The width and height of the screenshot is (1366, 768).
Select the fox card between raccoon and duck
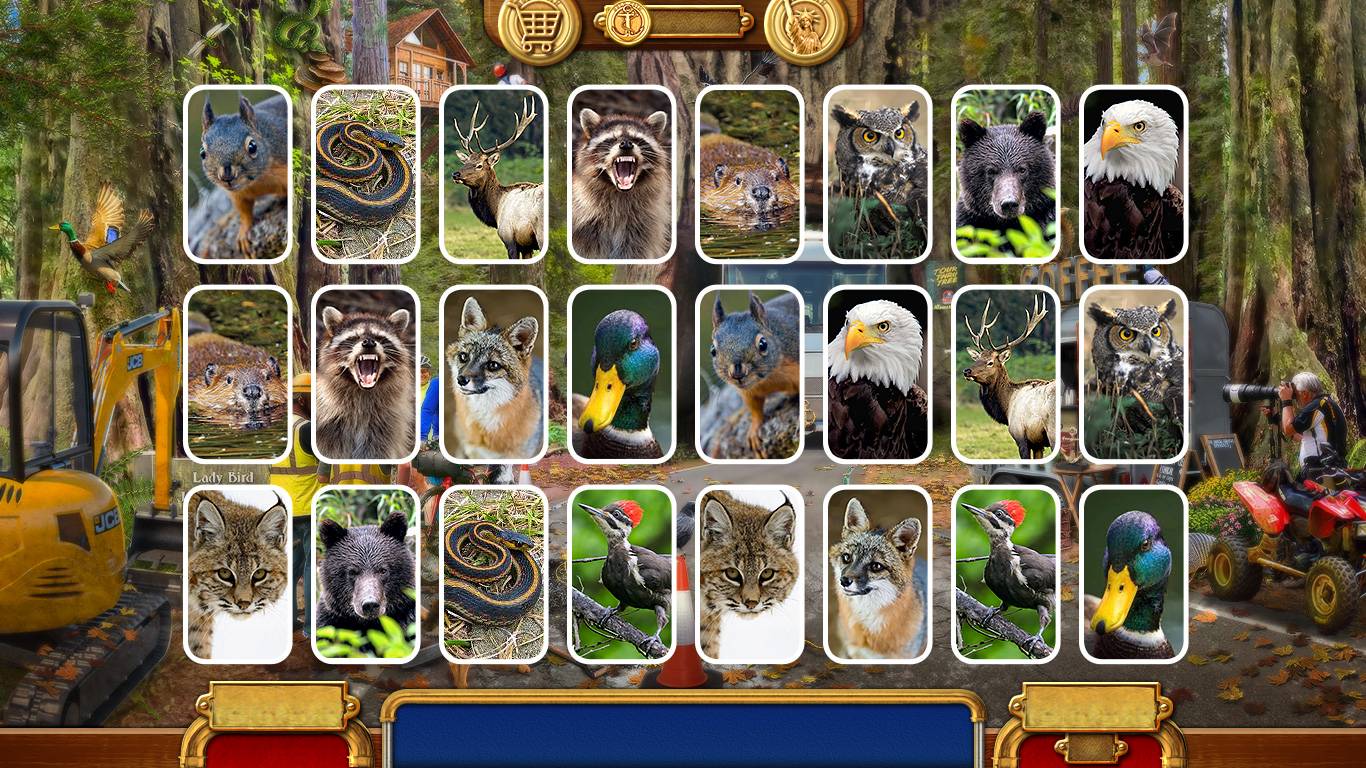(494, 374)
